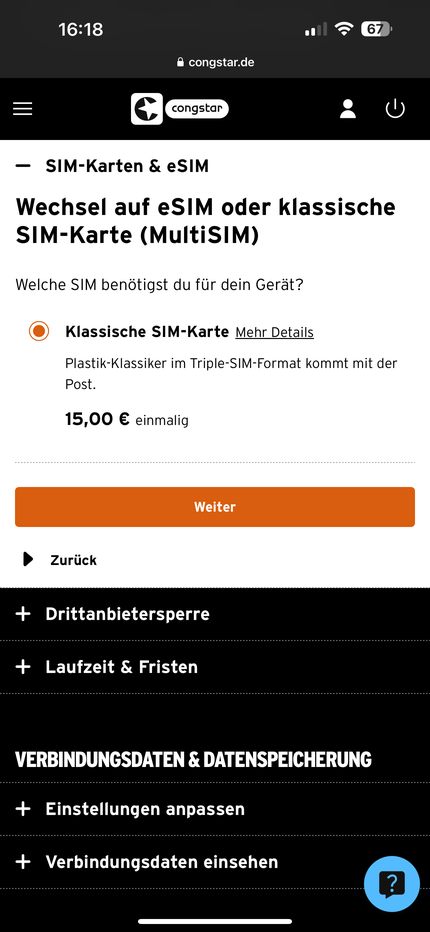The width and height of the screenshot is (430, 932).
Task: Tap the power logout icon
Action: pyautogui.click(x=396, y=109)
